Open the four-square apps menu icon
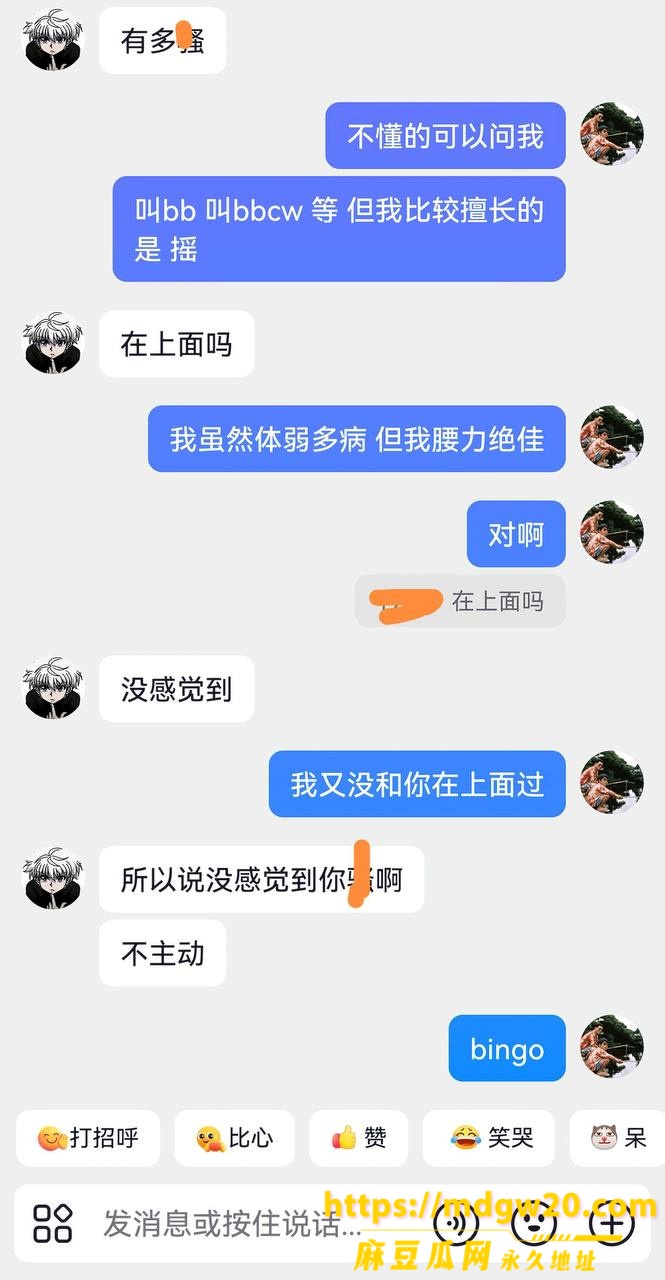 point(53,1223)
